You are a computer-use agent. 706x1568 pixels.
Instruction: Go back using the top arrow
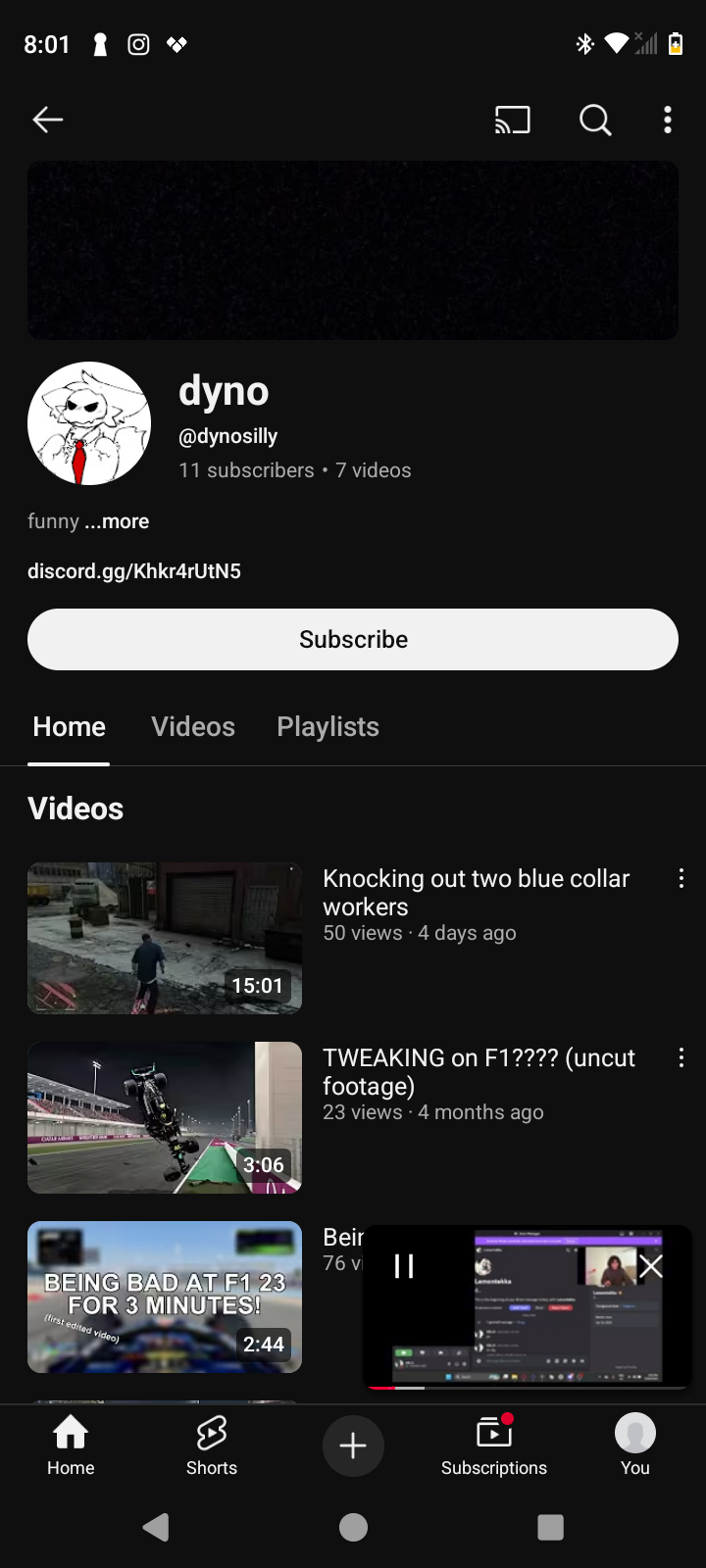[47, 120]
